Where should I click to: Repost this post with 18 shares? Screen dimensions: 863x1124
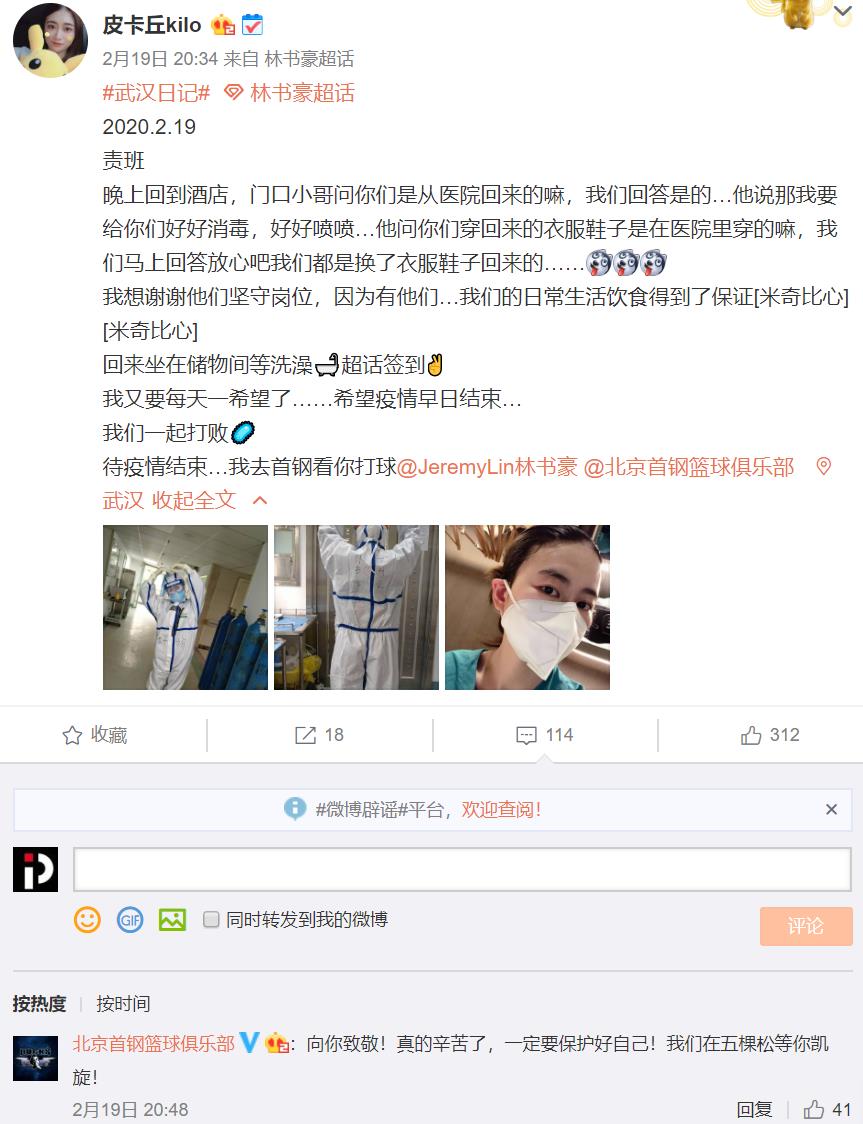tap(319, 735)
